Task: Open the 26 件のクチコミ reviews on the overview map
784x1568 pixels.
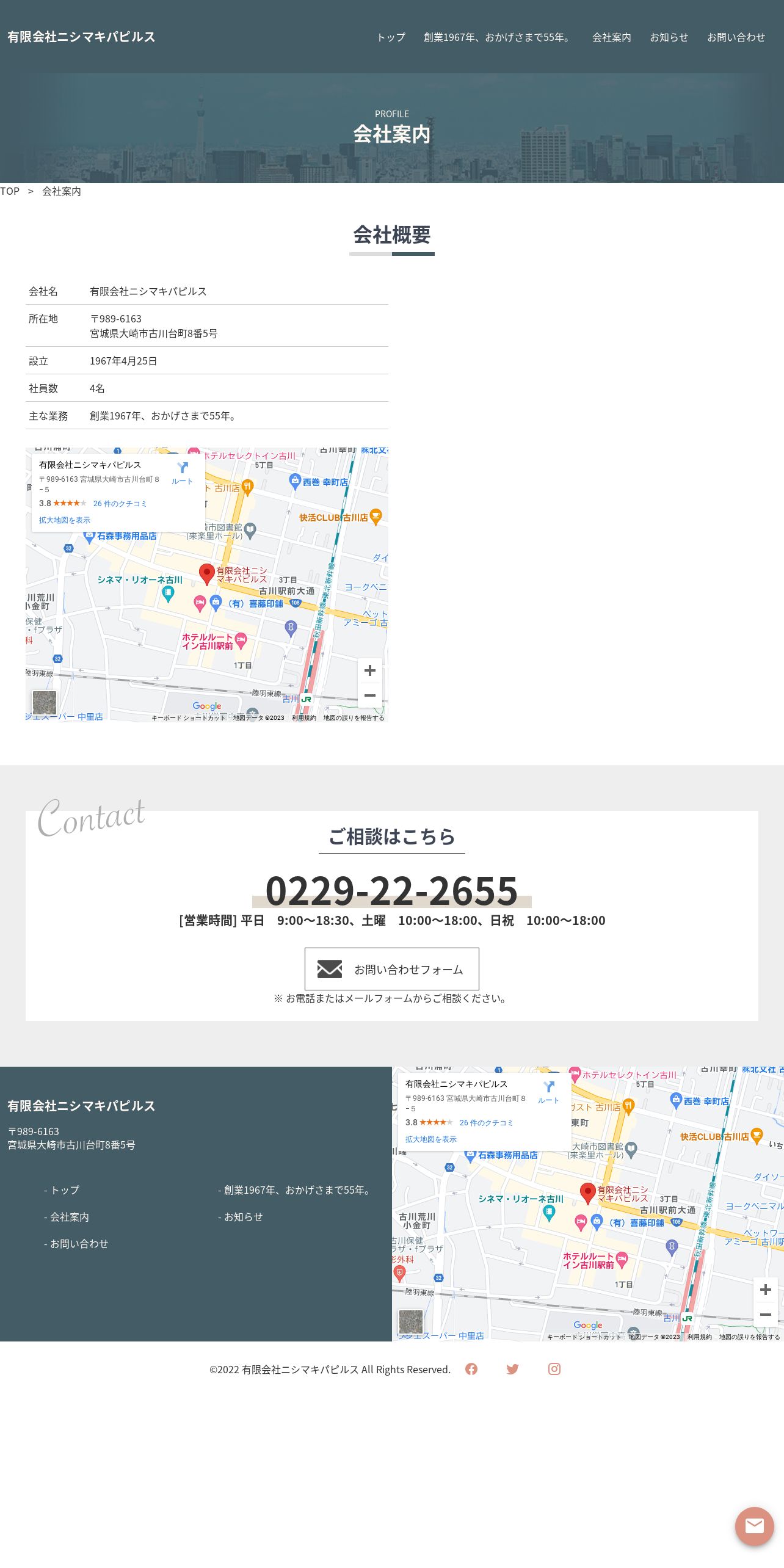Action: (120, 504)
